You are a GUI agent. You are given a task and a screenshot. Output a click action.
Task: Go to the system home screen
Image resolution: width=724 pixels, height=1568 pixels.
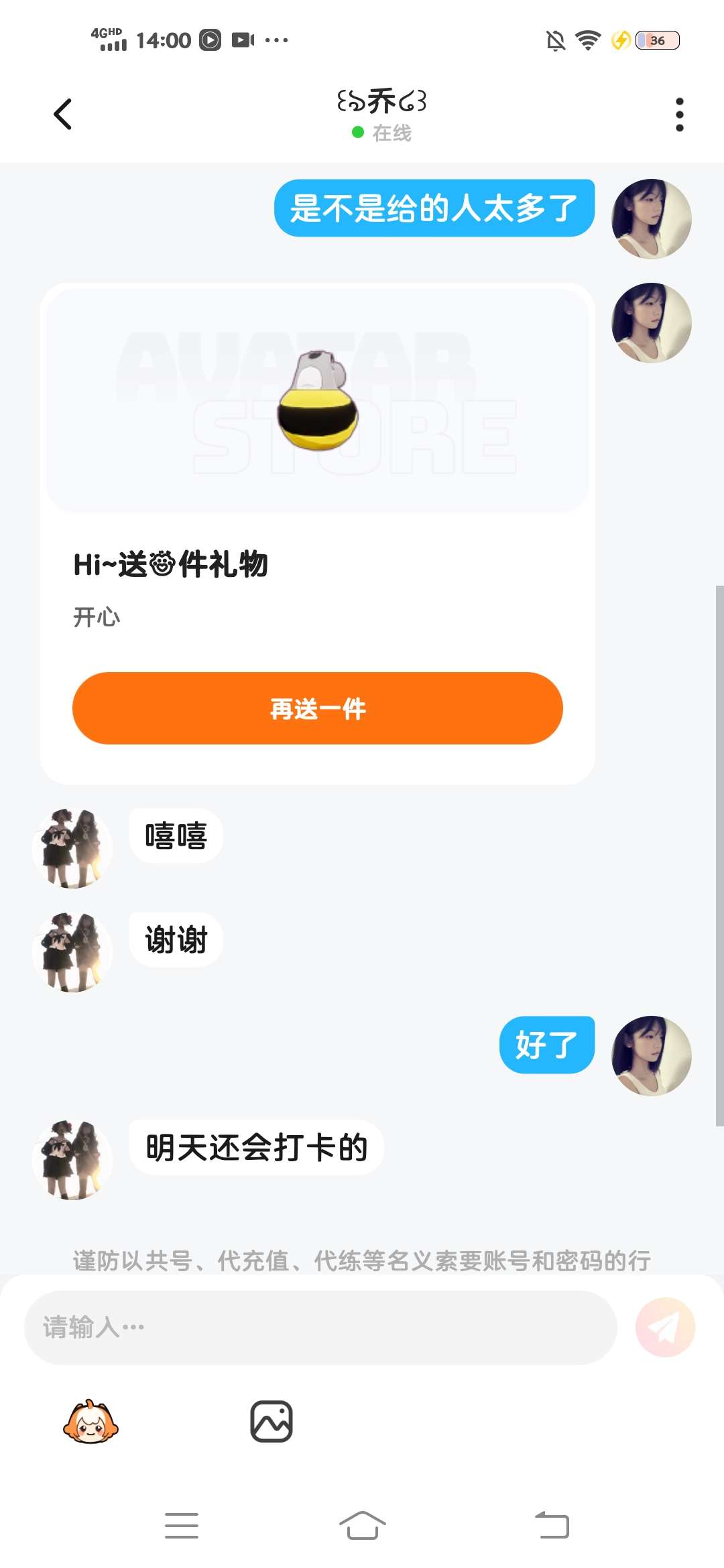point(362,1526)
